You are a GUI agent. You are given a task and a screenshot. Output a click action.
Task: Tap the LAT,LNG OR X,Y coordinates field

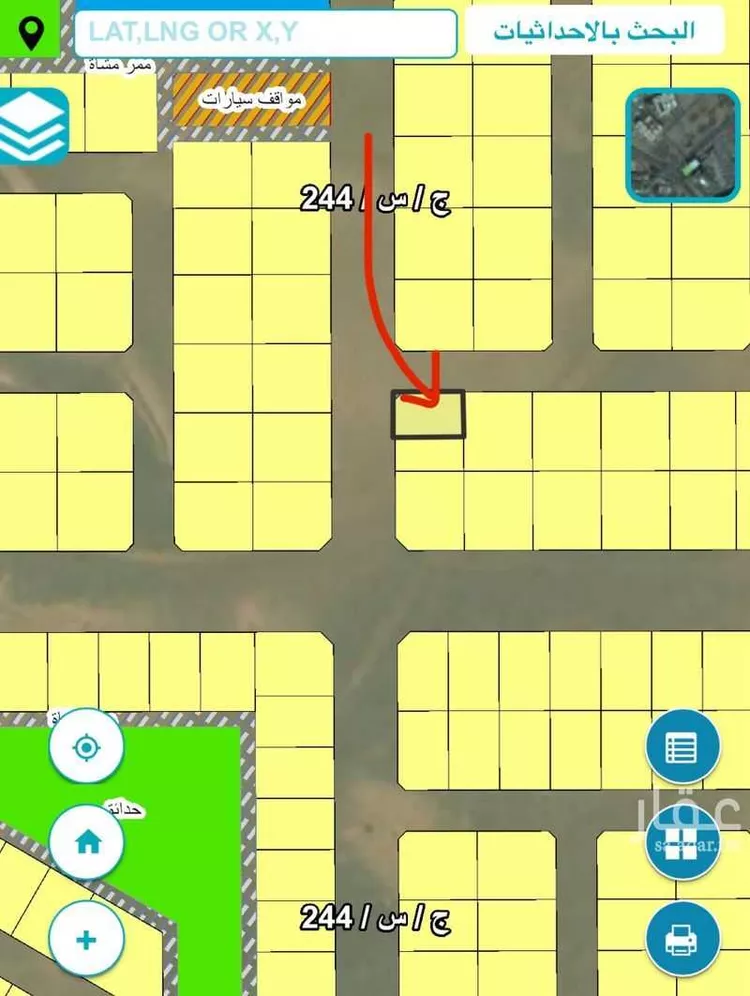[266, 32]
